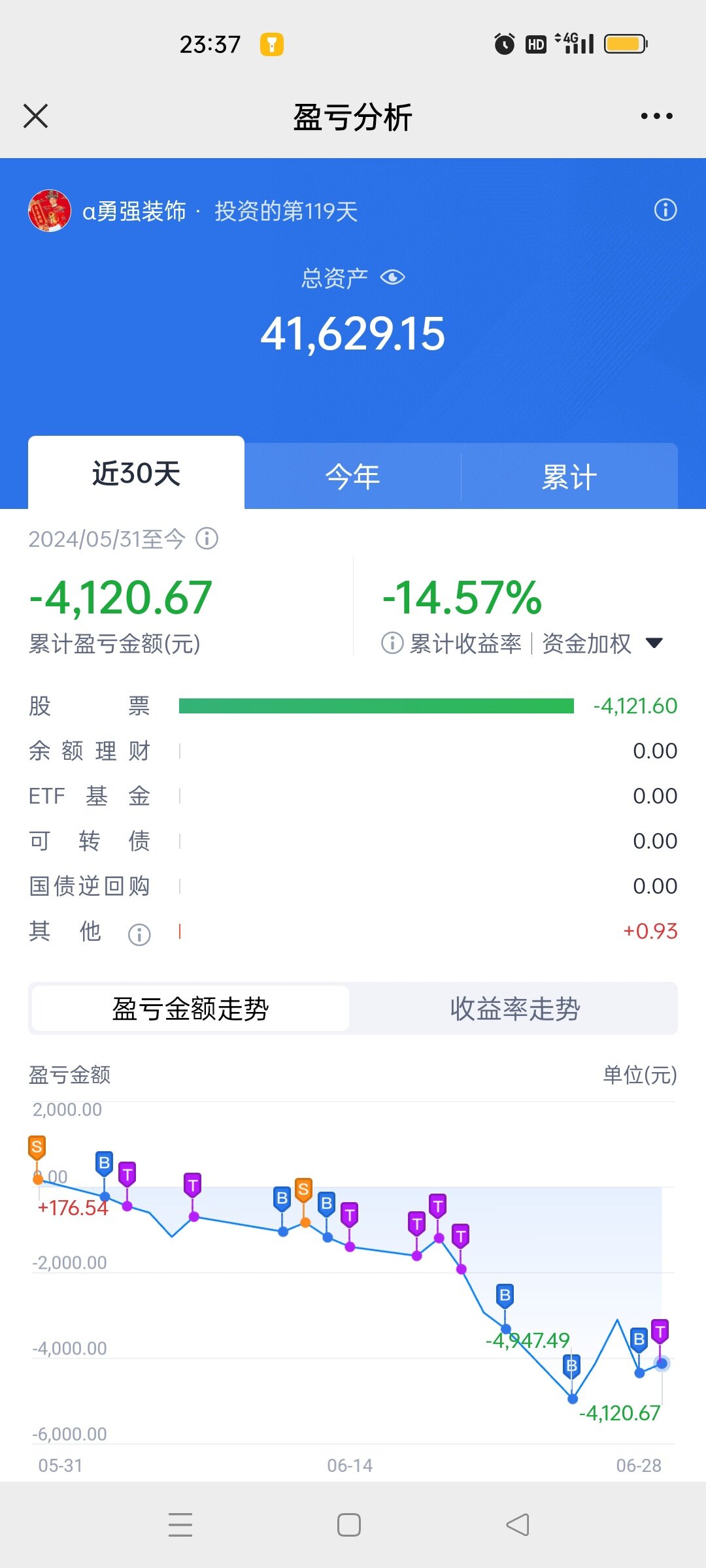Select the 盈亏金额走势 chart view
706x1568 pixels.
pos(190,1009)
